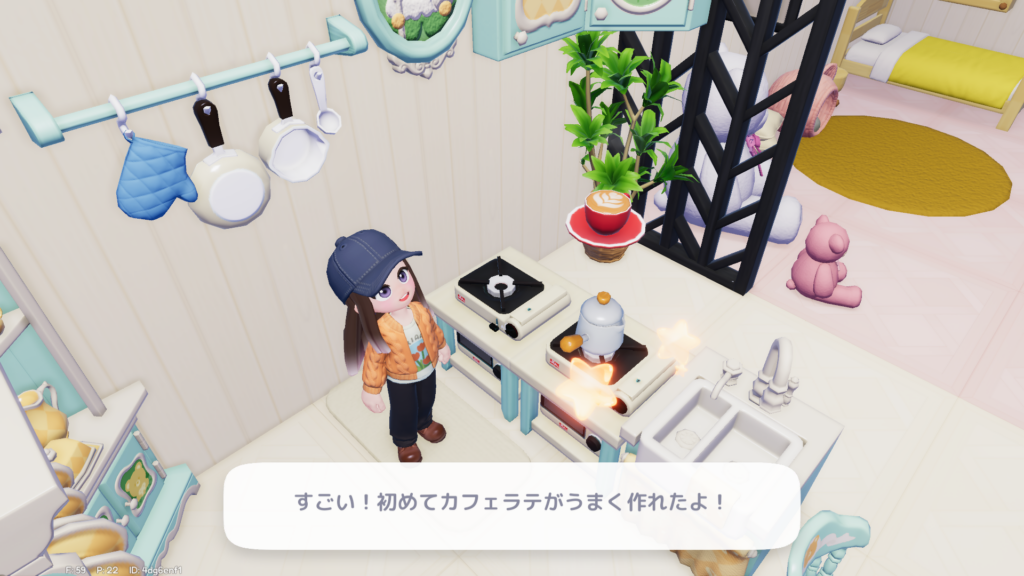Tap the dialogue bubble to continue

pyautogui.click(x=511, y=503)
